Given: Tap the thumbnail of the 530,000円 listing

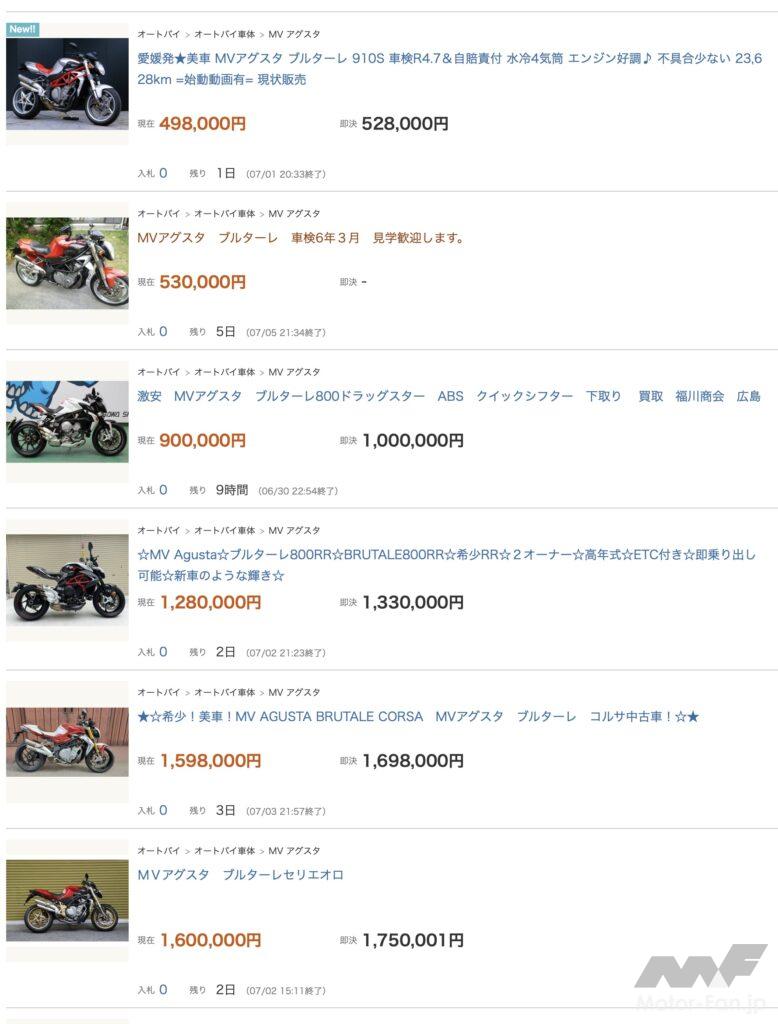Looking at the screenshot, I should pyautogui.click(x=68, y=263).
